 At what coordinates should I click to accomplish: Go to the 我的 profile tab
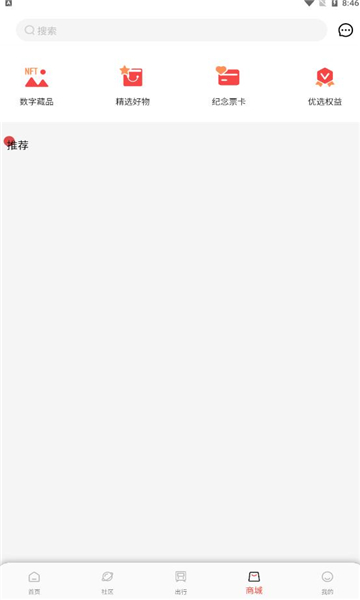(327, 582)
